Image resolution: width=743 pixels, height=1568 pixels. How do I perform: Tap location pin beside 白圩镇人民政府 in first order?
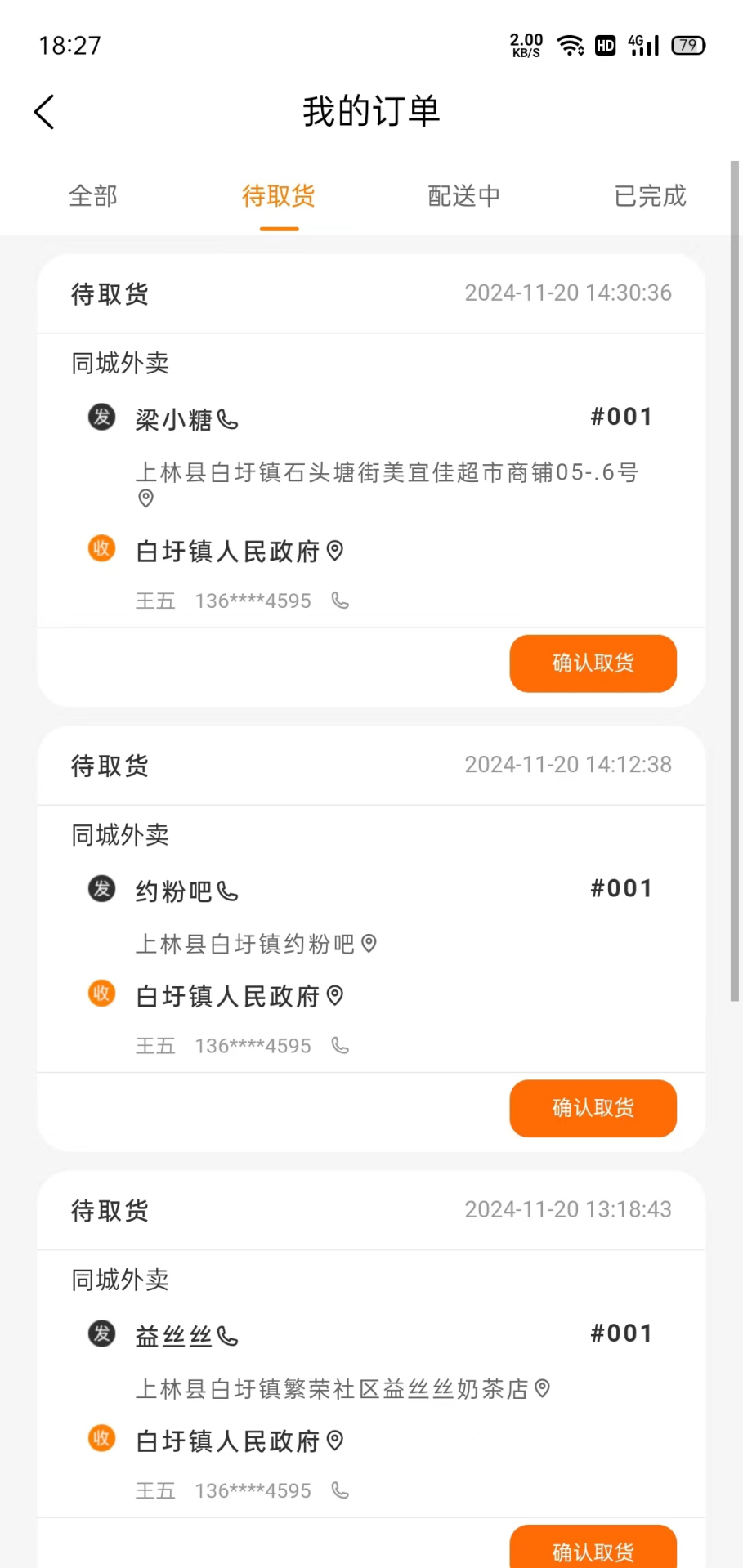coord(334,551)
